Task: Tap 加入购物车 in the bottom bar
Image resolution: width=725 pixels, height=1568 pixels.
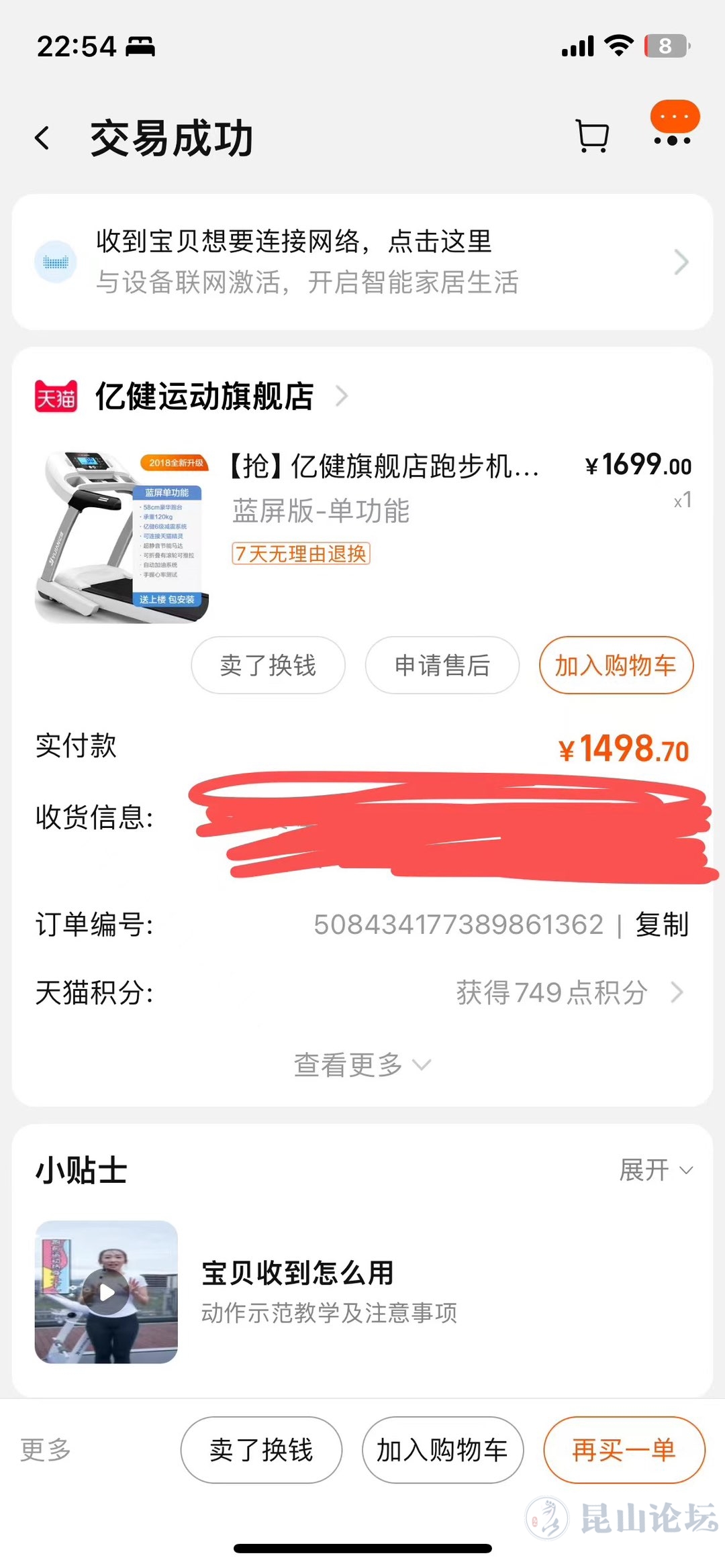Action: (442, 1450)
